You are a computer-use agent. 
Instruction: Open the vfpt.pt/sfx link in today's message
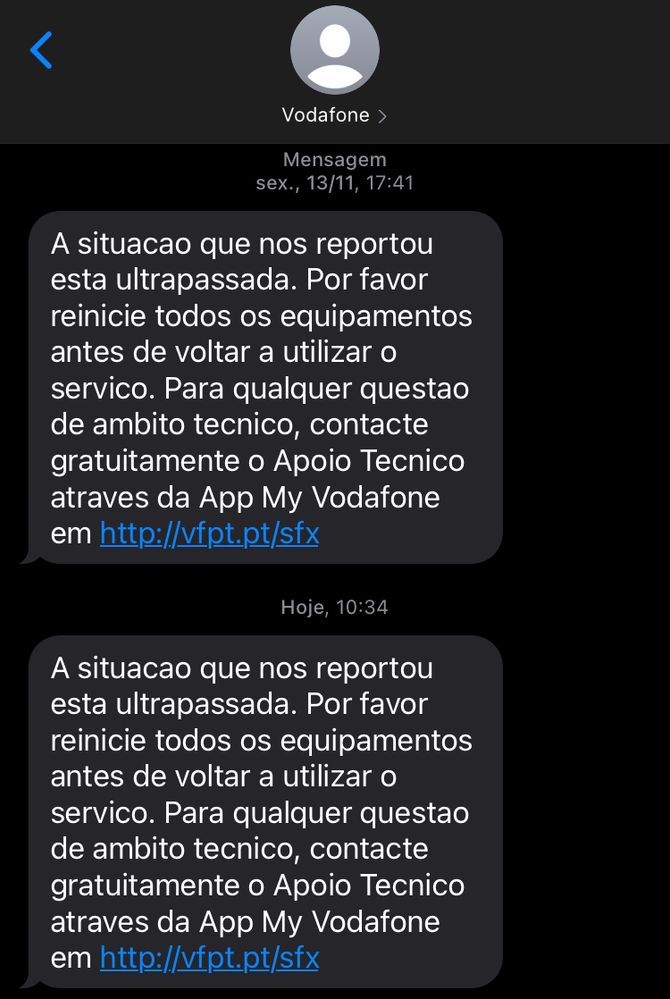pyautogui.click(x=209, y=958)
